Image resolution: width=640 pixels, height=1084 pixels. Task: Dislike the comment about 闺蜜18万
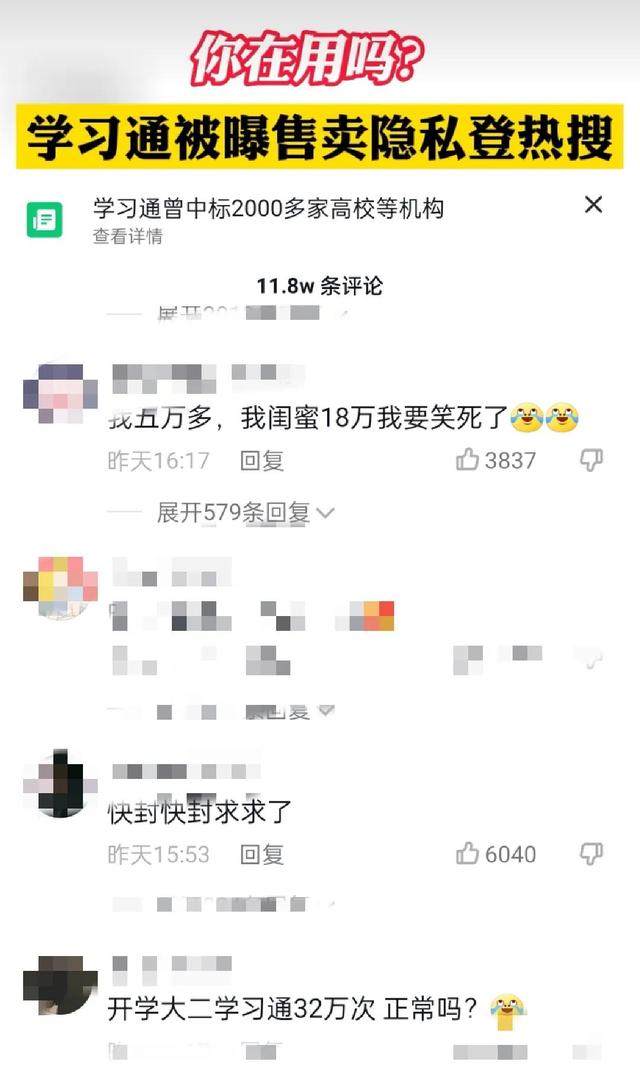point(592,460)
